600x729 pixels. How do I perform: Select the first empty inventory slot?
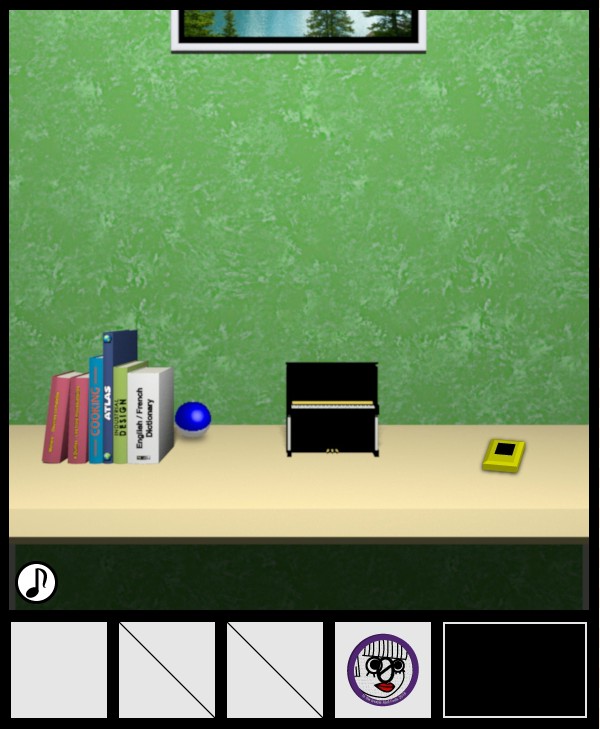[59, 670]
